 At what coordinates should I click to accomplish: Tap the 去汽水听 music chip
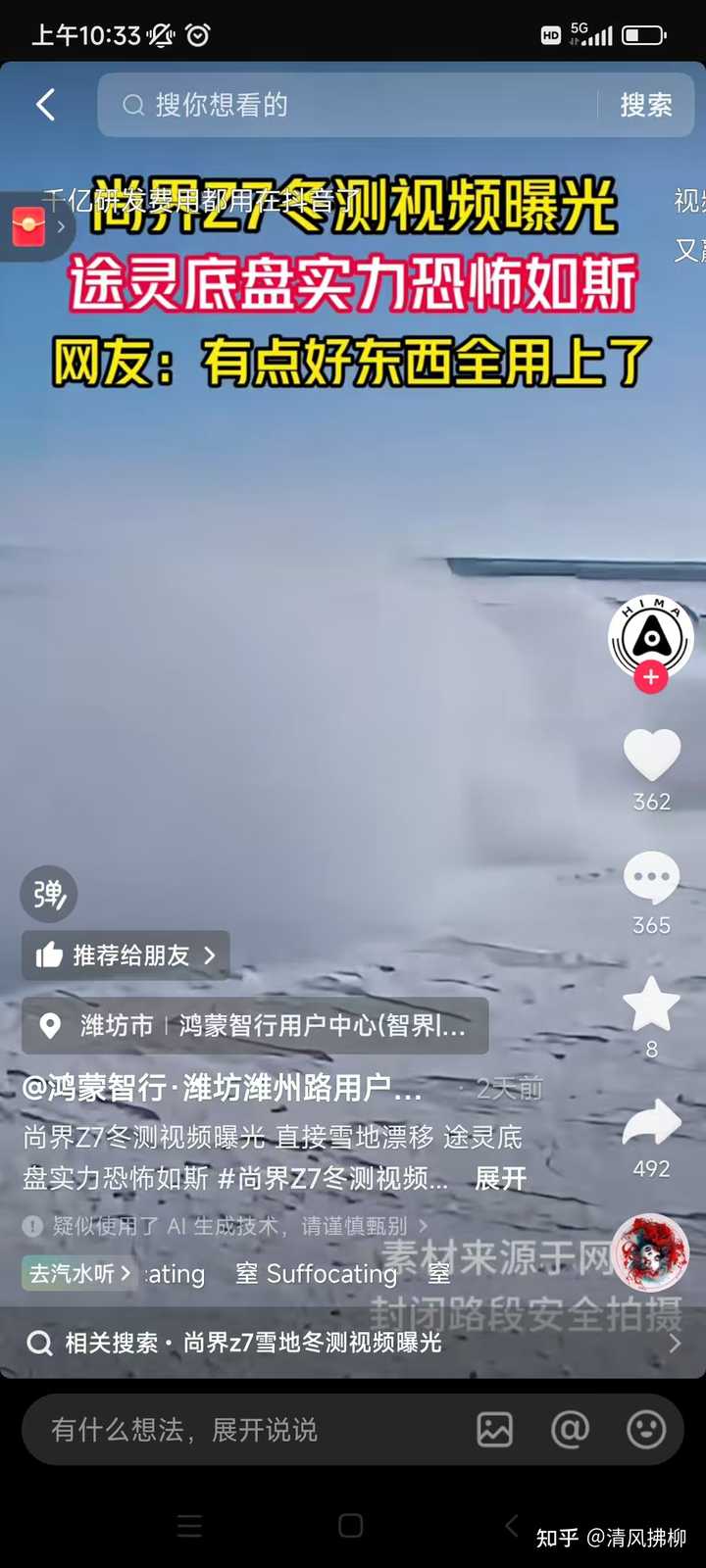click(78, 1273)
